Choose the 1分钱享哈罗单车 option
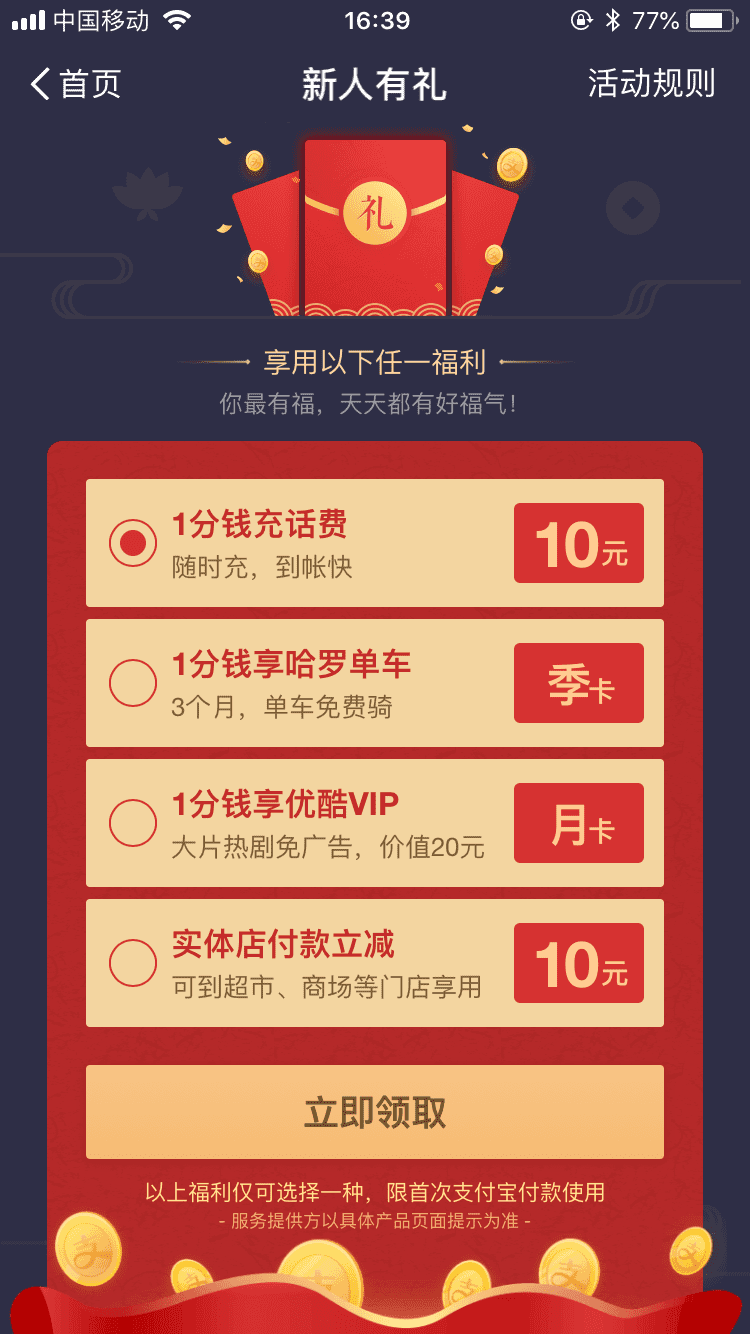The width and height of the screenshot is (750, 1334). click(x=133, y=683)
